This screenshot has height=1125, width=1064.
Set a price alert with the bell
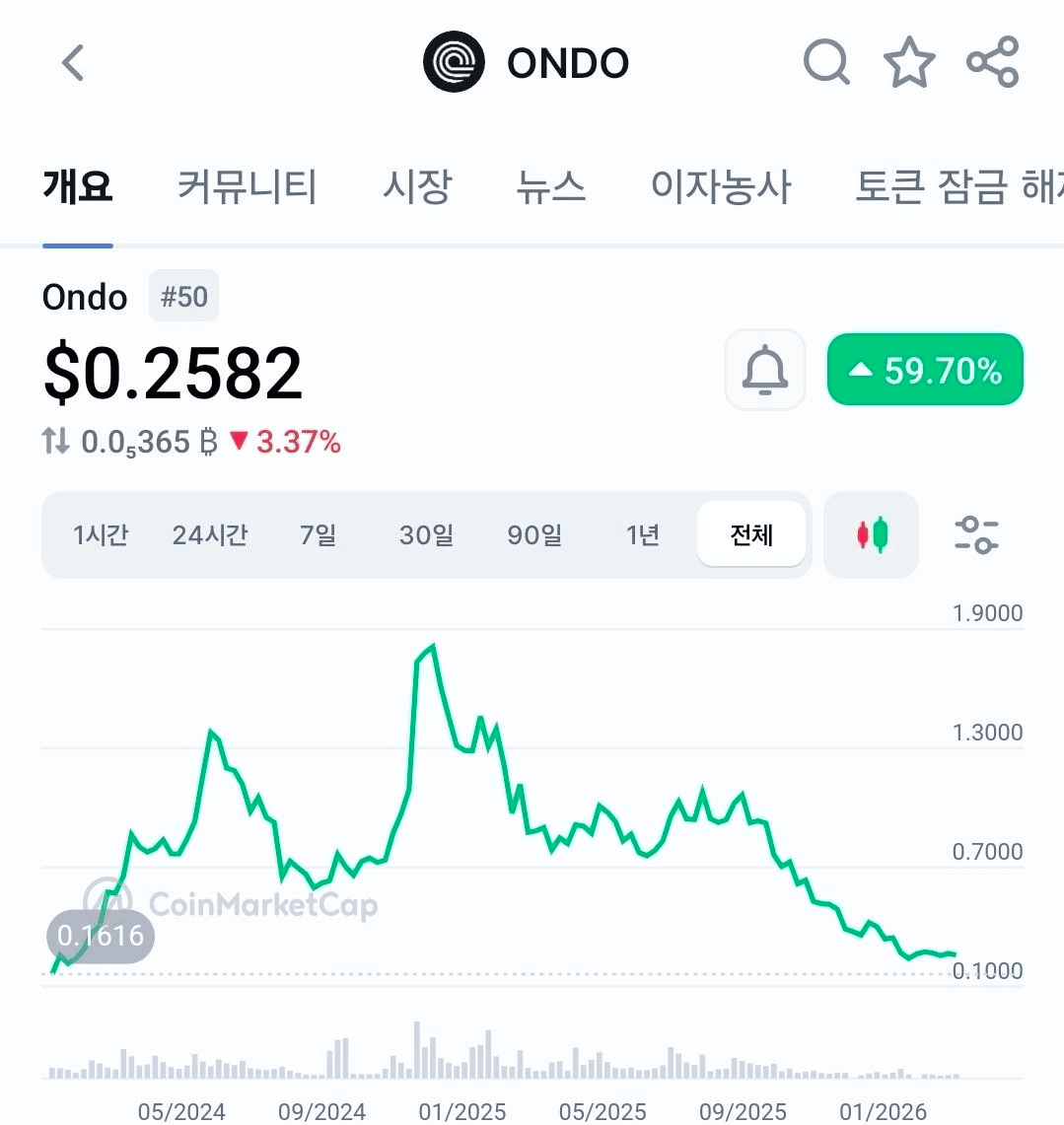coord(765,370)
